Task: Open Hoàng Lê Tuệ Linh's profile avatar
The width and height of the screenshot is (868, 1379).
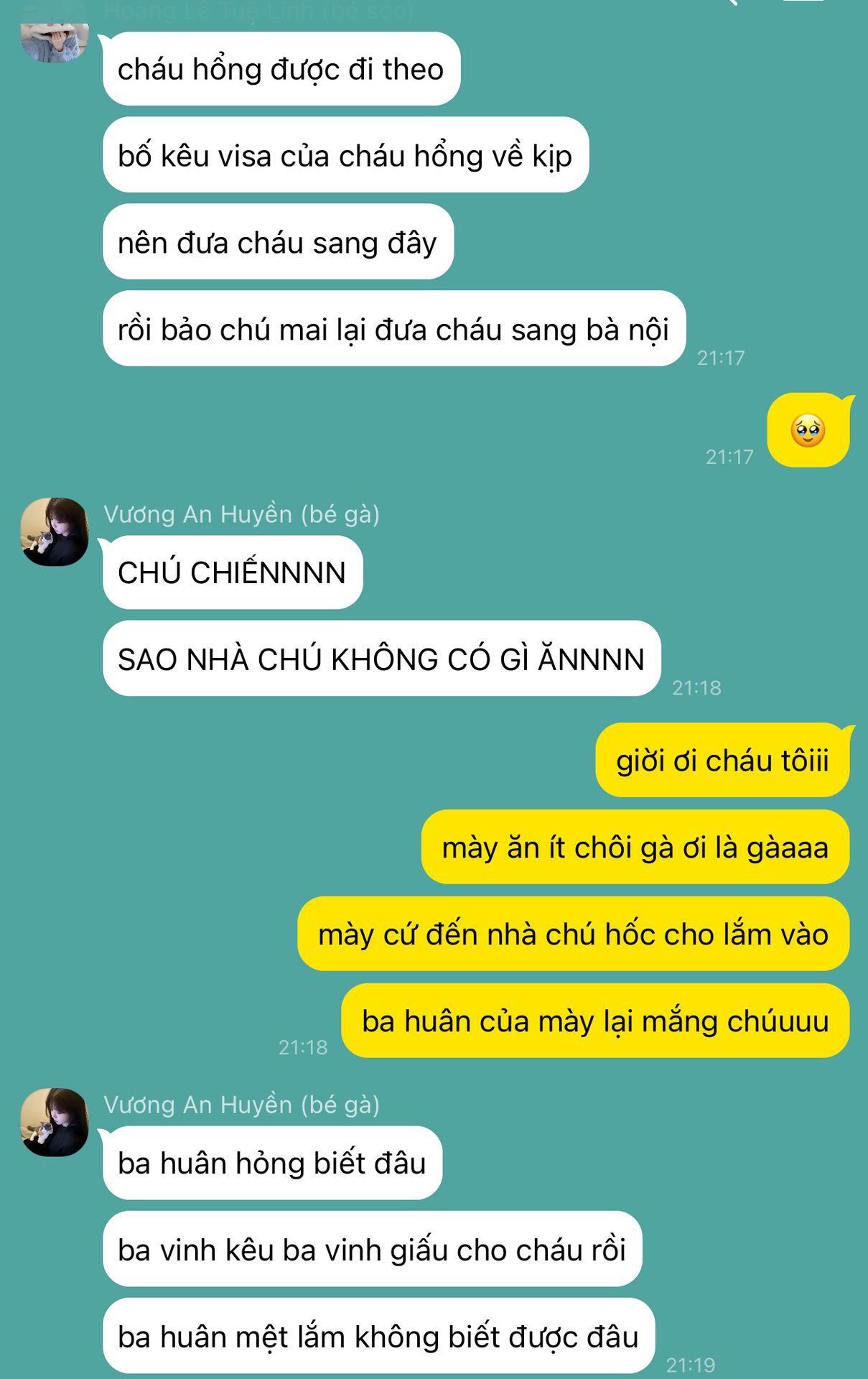Action: pyautogui.click(x=55, y=42)
